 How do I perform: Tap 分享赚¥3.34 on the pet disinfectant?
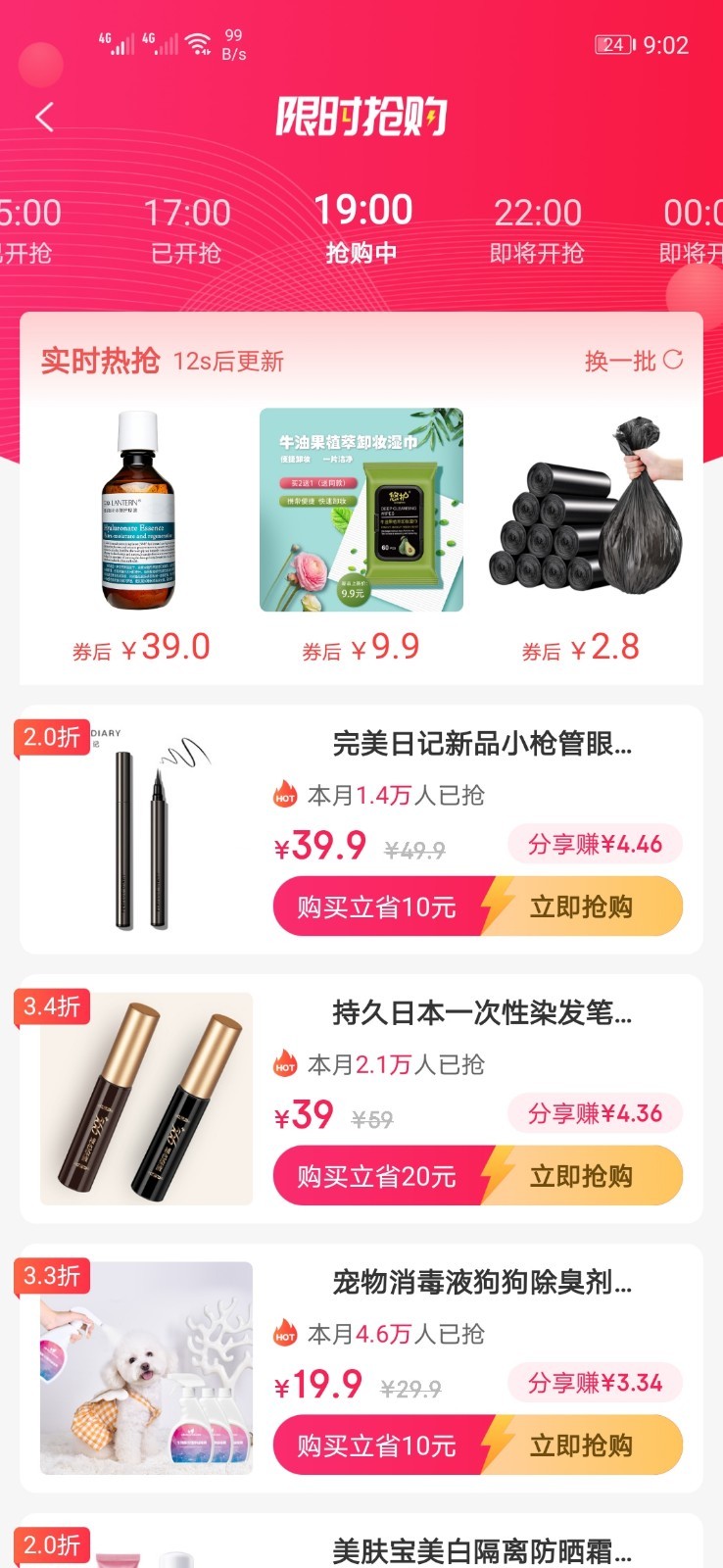coord(594,1383)
